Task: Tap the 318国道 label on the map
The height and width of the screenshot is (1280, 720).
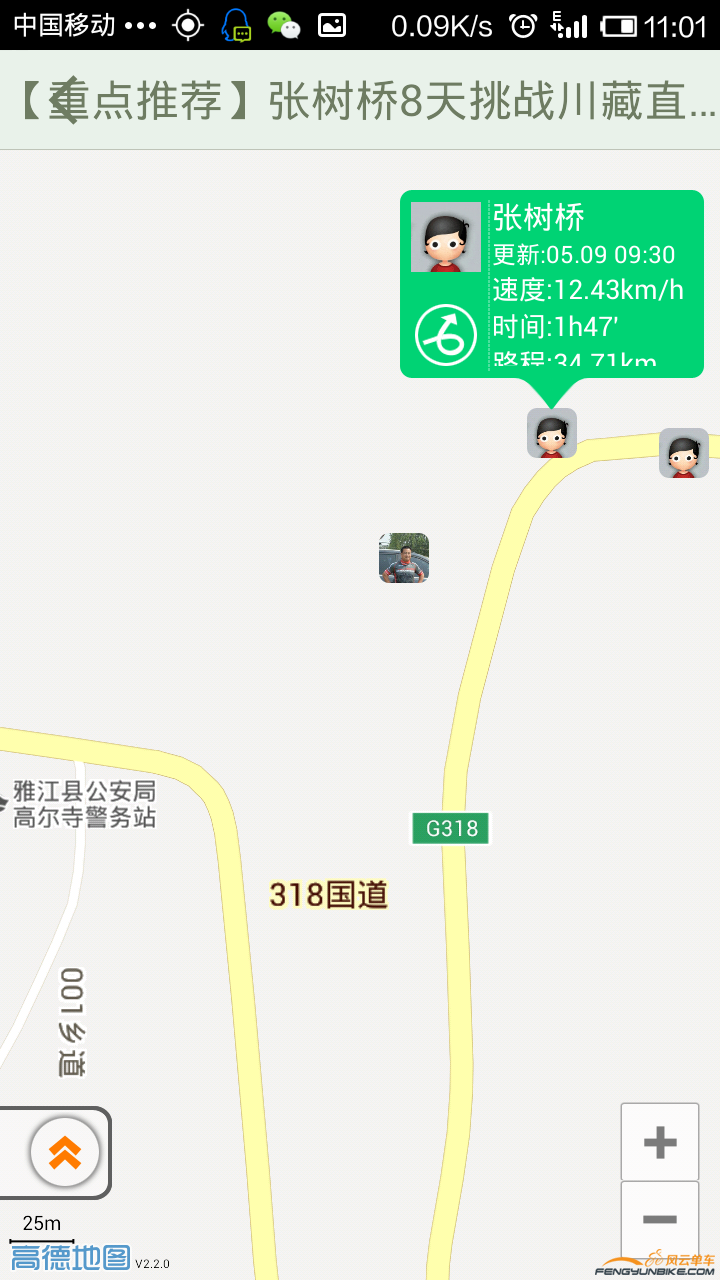Action: click(x=328, y=895)
